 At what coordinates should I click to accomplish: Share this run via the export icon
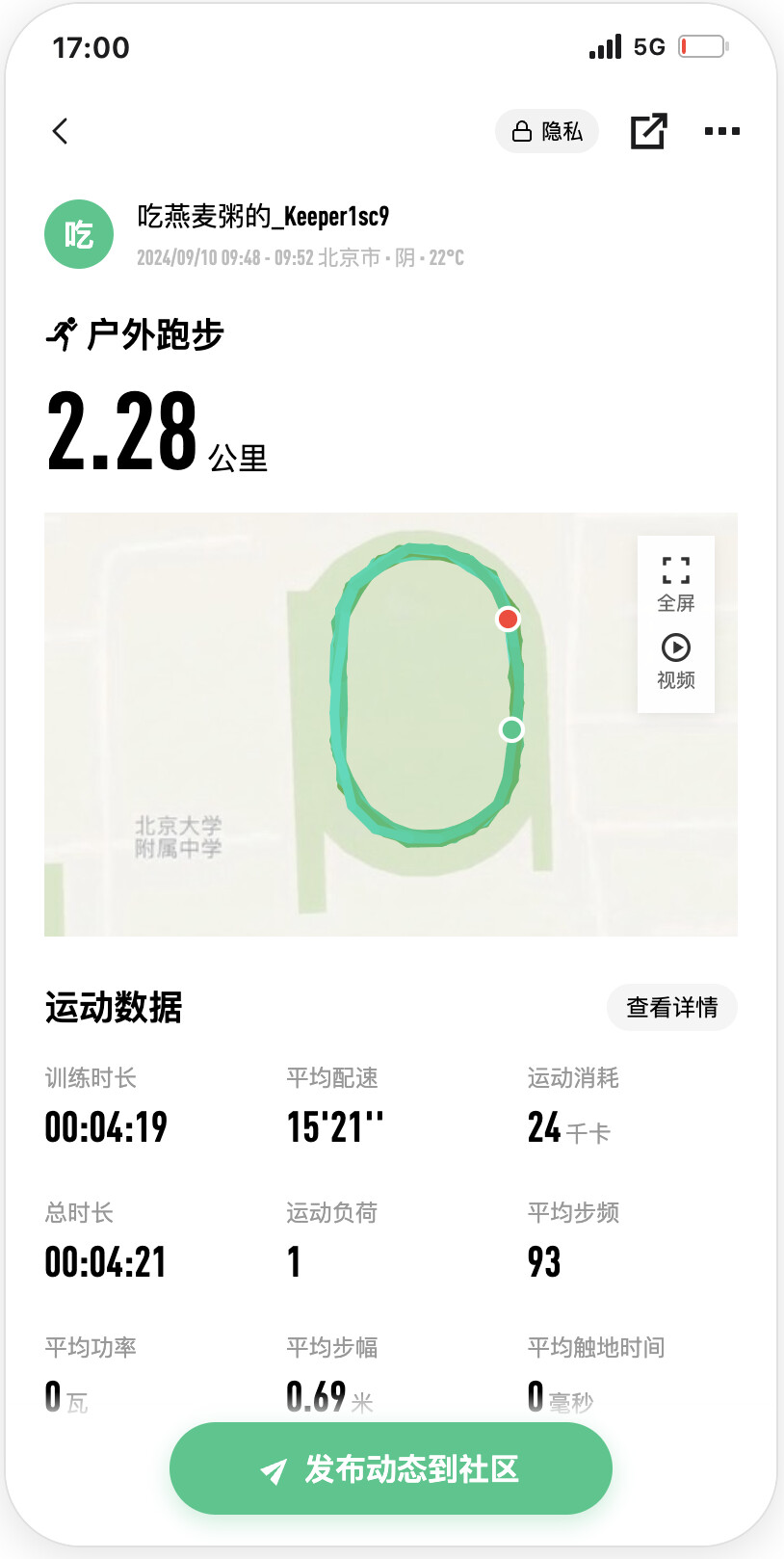pyautogui.click(x=648, y=131)
